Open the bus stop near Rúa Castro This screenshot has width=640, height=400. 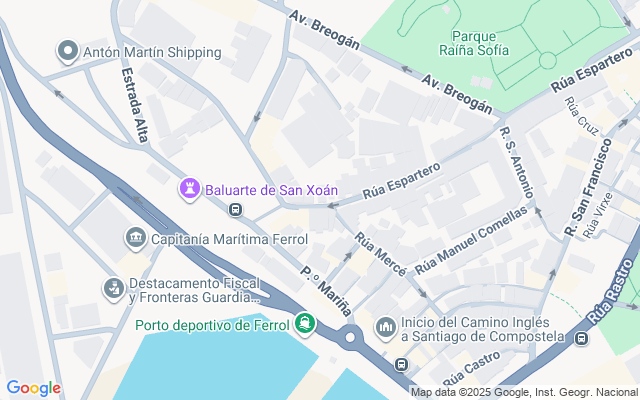pos(401,364)
